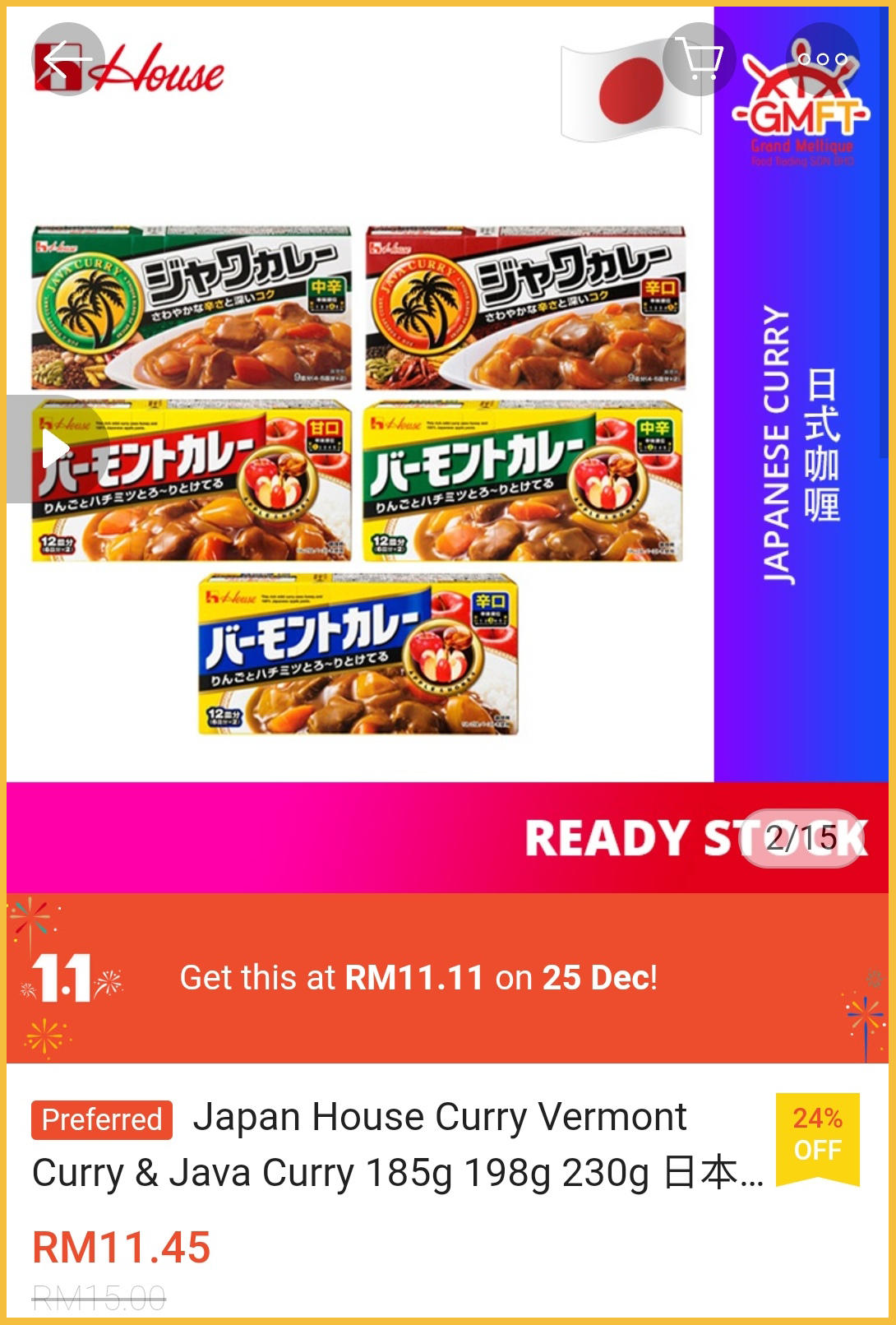The width and height of the screenshot is (896, 1325).
Task: Go back to the previous page
Action: tap(67, 59)
